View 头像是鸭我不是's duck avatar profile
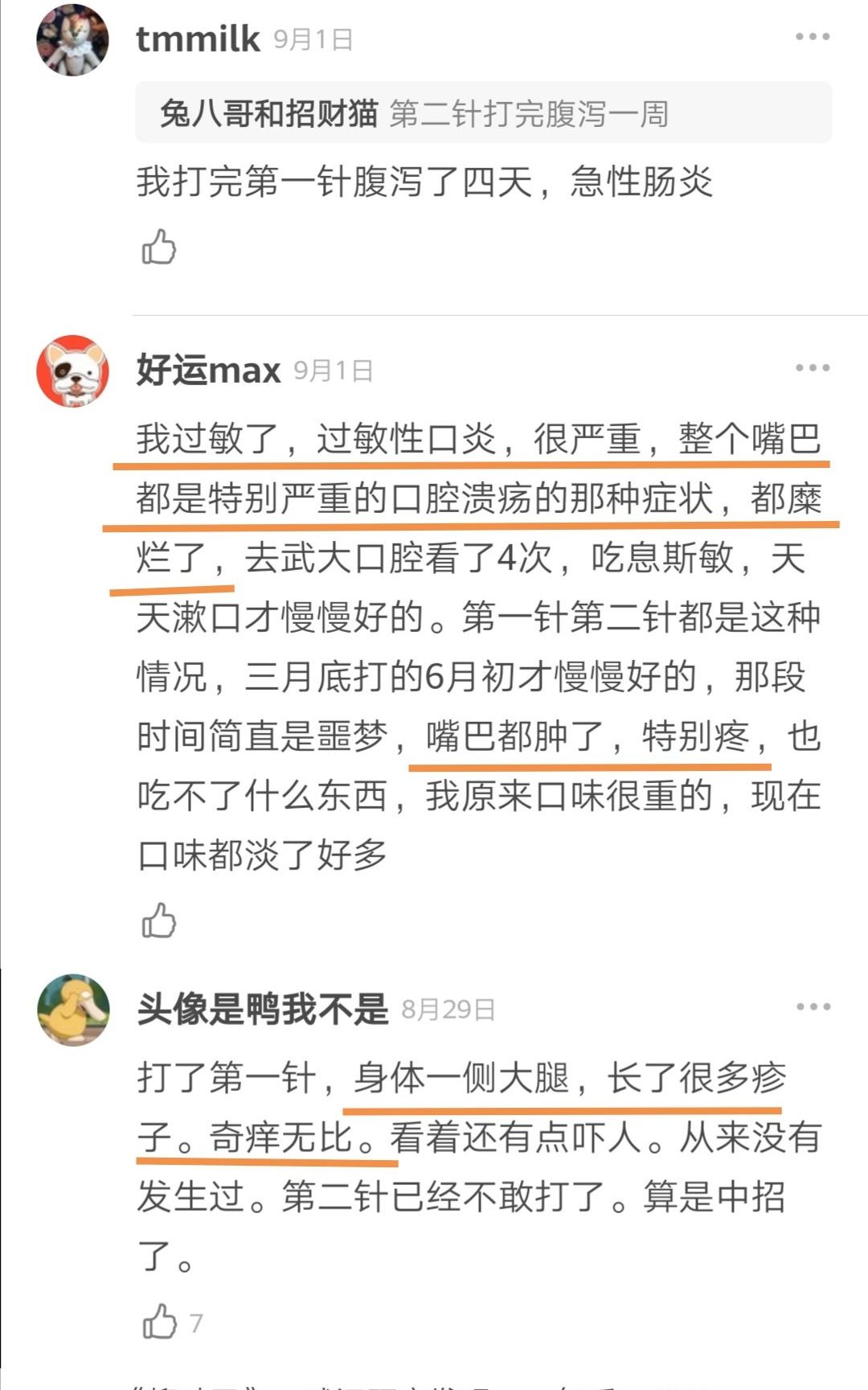The height and width of the screenshot is (1390, 868). (73, 1010)
